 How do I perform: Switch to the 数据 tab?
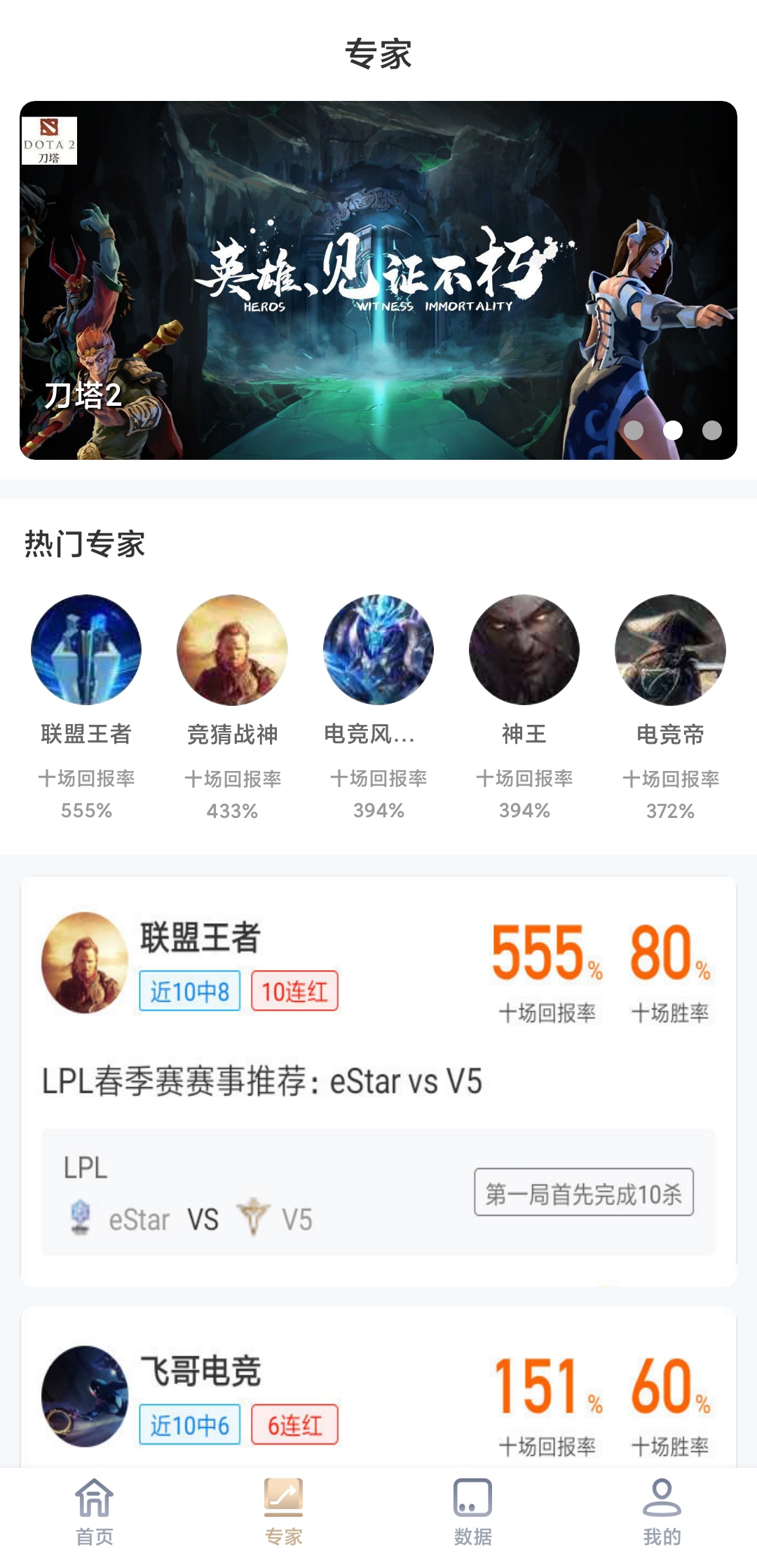point(473,1512)
